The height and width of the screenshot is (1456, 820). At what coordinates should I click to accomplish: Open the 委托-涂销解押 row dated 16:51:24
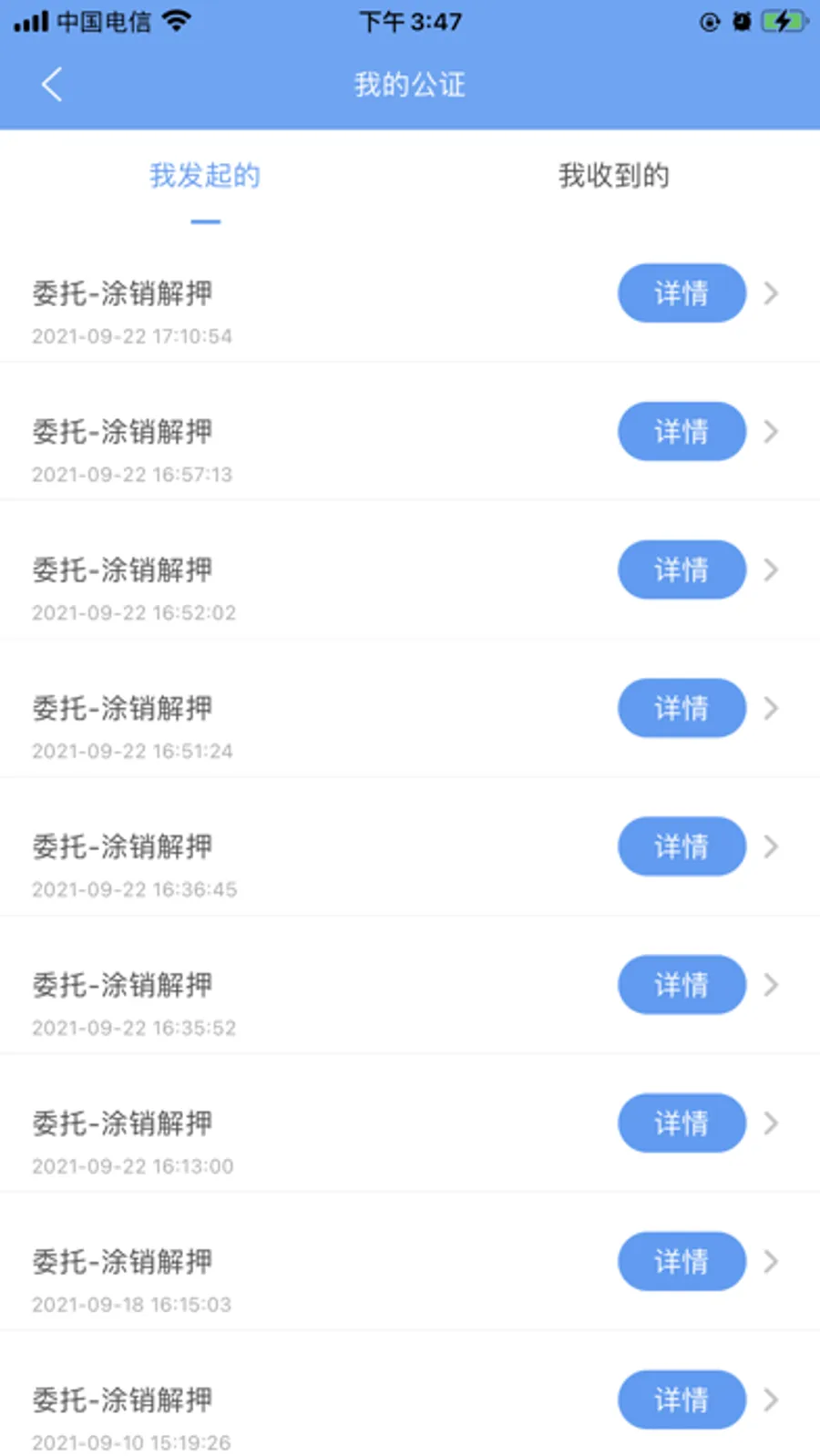273,725
